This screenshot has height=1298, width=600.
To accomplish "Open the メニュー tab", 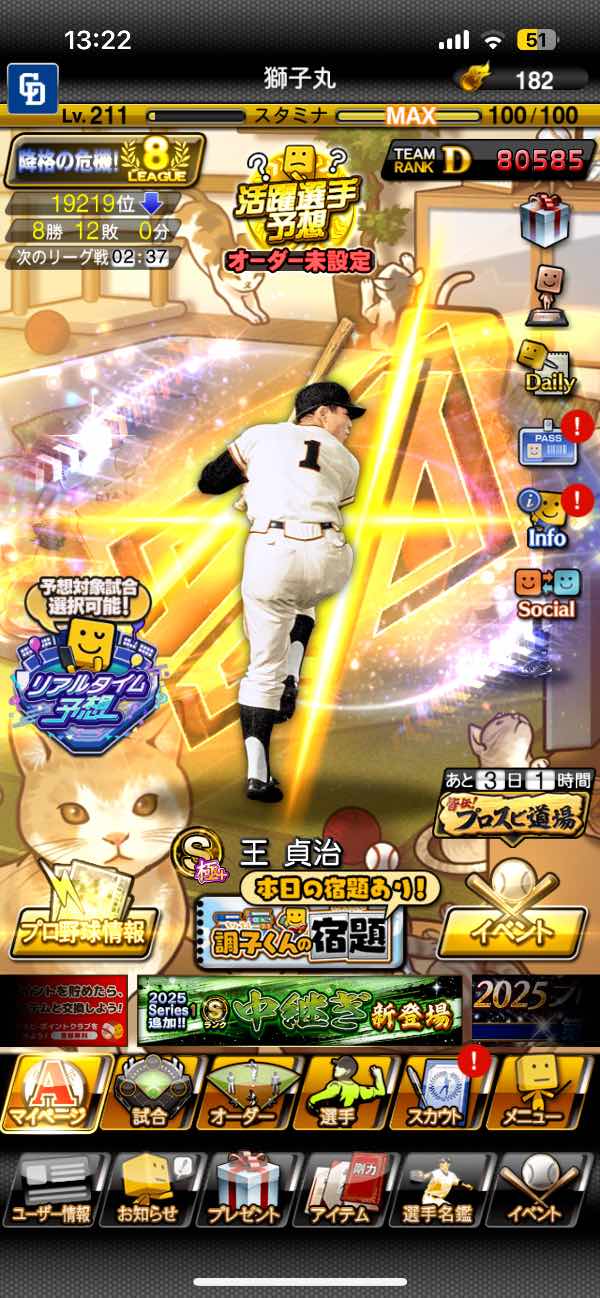I will pyautogui.click(x=534, y=1093).
